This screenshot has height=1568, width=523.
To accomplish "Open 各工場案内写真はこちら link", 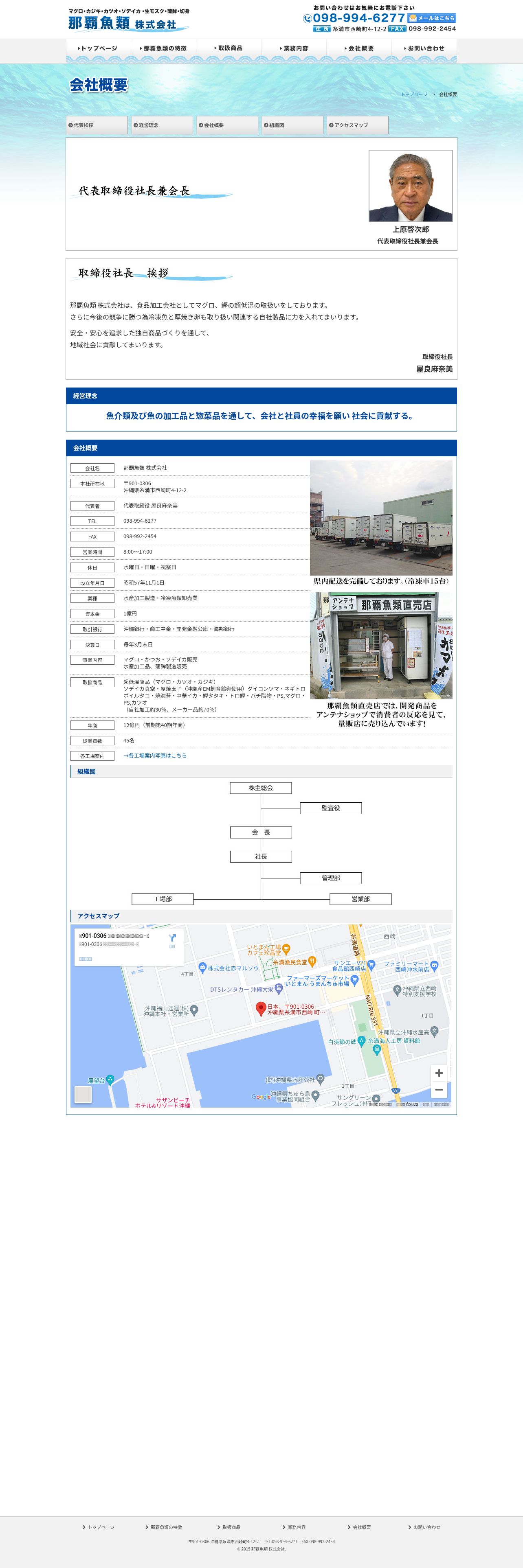I will [x=155, y=756].
